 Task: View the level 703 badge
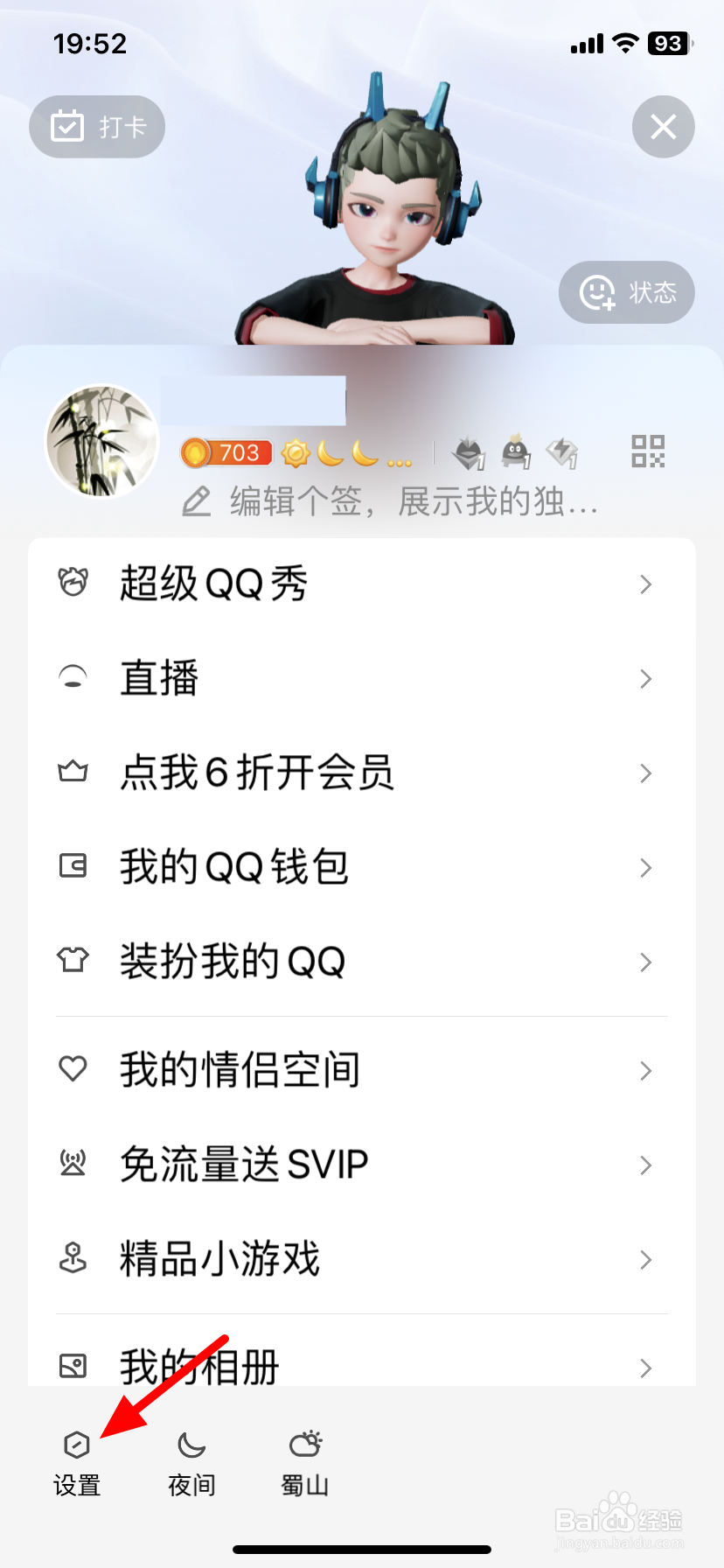226,452
